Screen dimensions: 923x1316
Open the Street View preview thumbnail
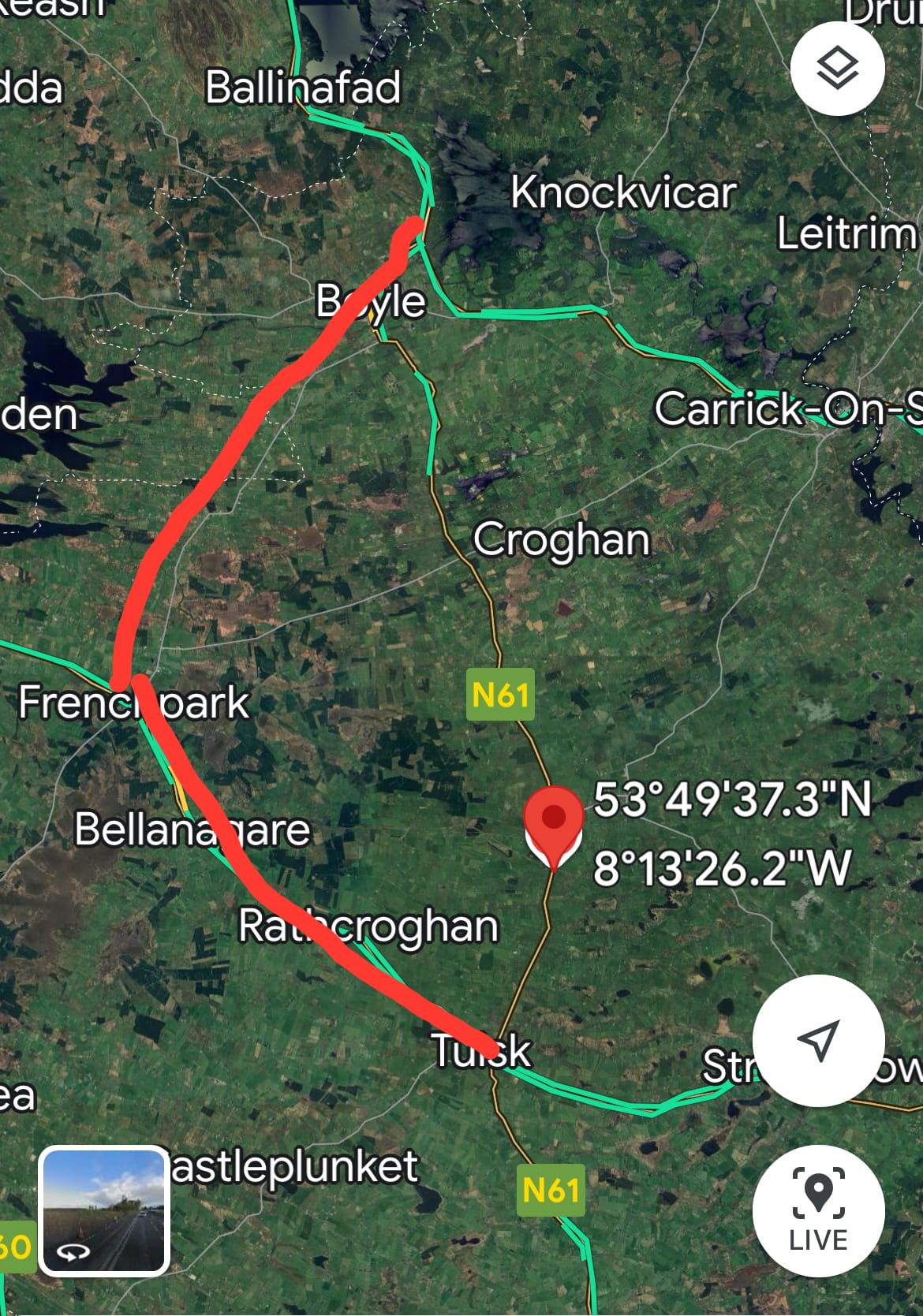coord(104,1210)
